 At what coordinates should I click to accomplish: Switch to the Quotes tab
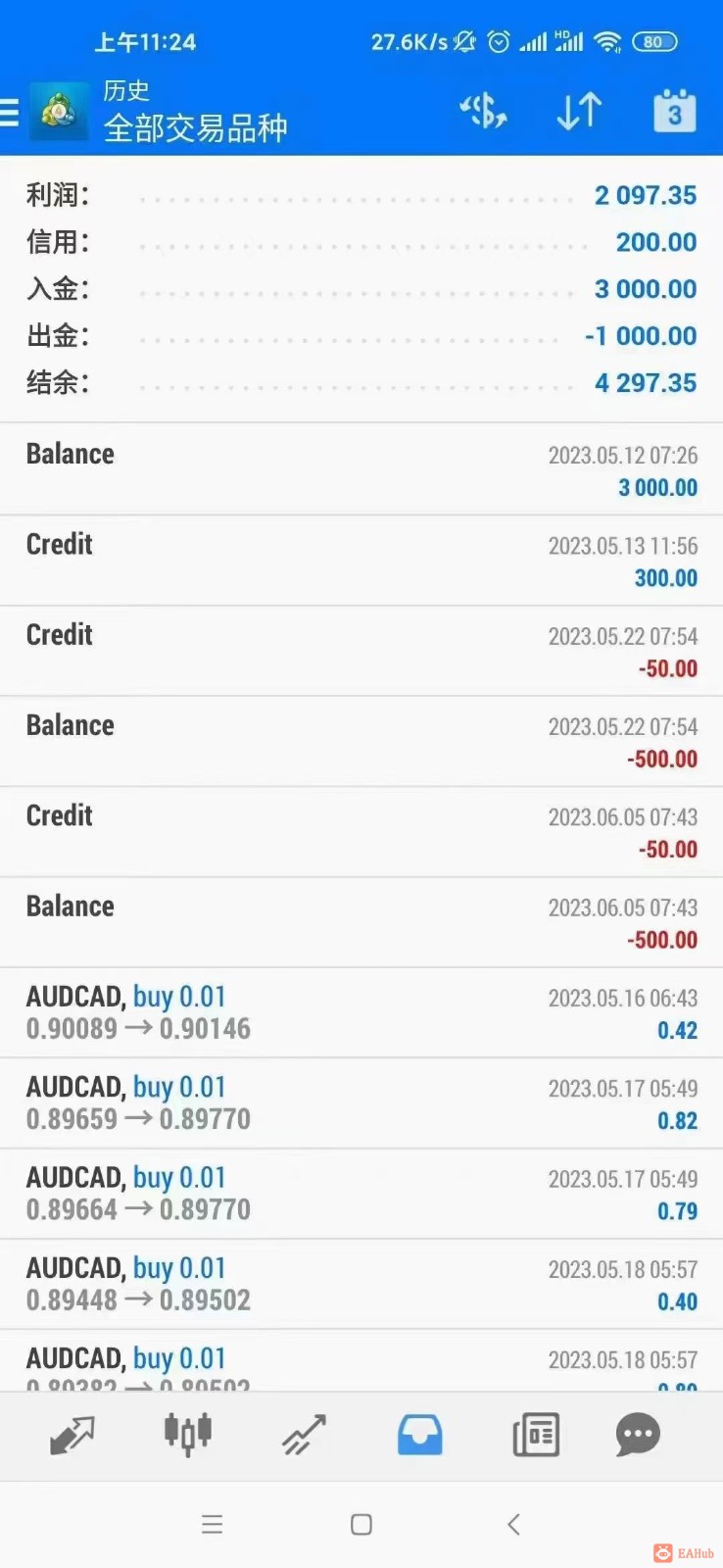72,1436
